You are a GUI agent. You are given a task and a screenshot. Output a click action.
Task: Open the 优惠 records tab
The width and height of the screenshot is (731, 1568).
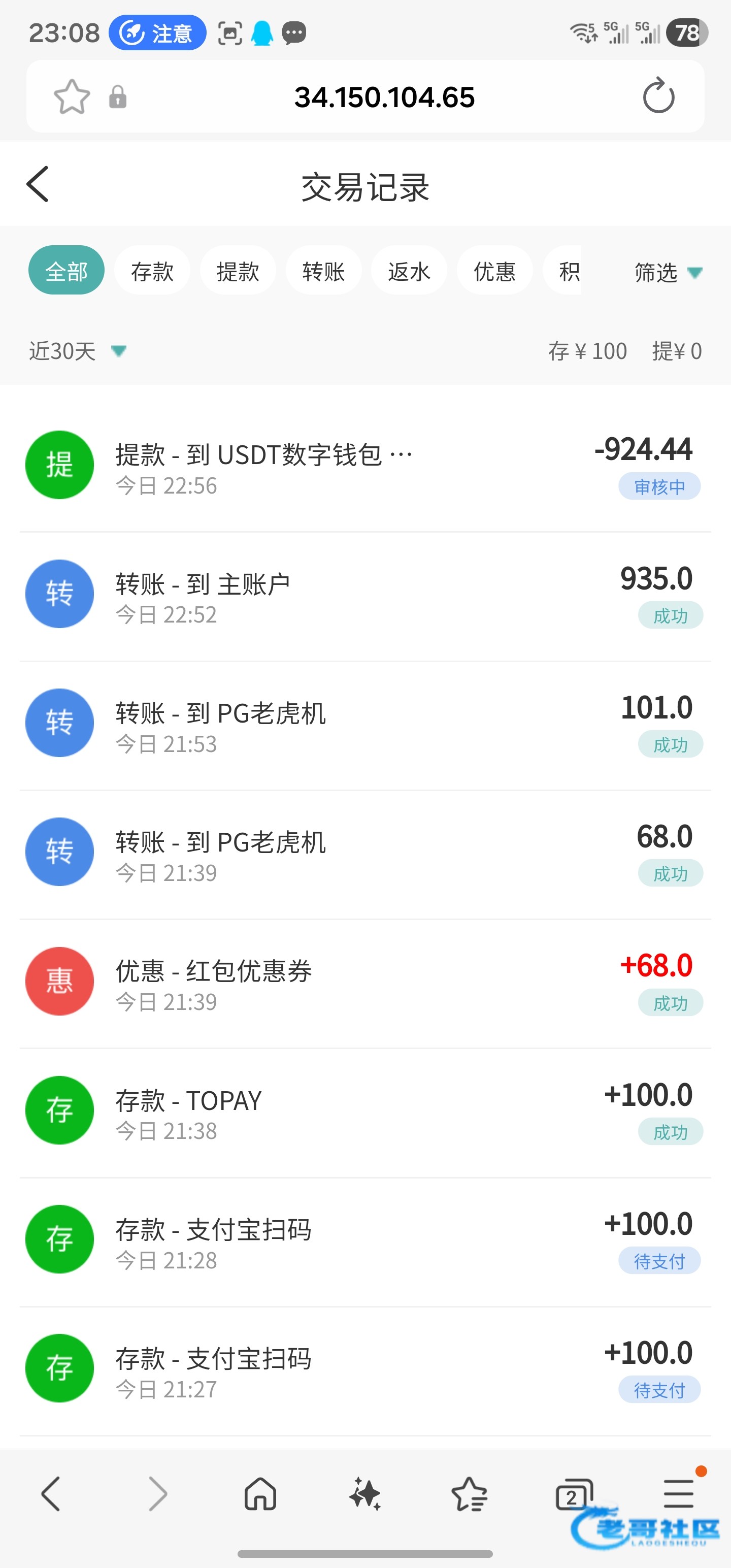(495, 271)
